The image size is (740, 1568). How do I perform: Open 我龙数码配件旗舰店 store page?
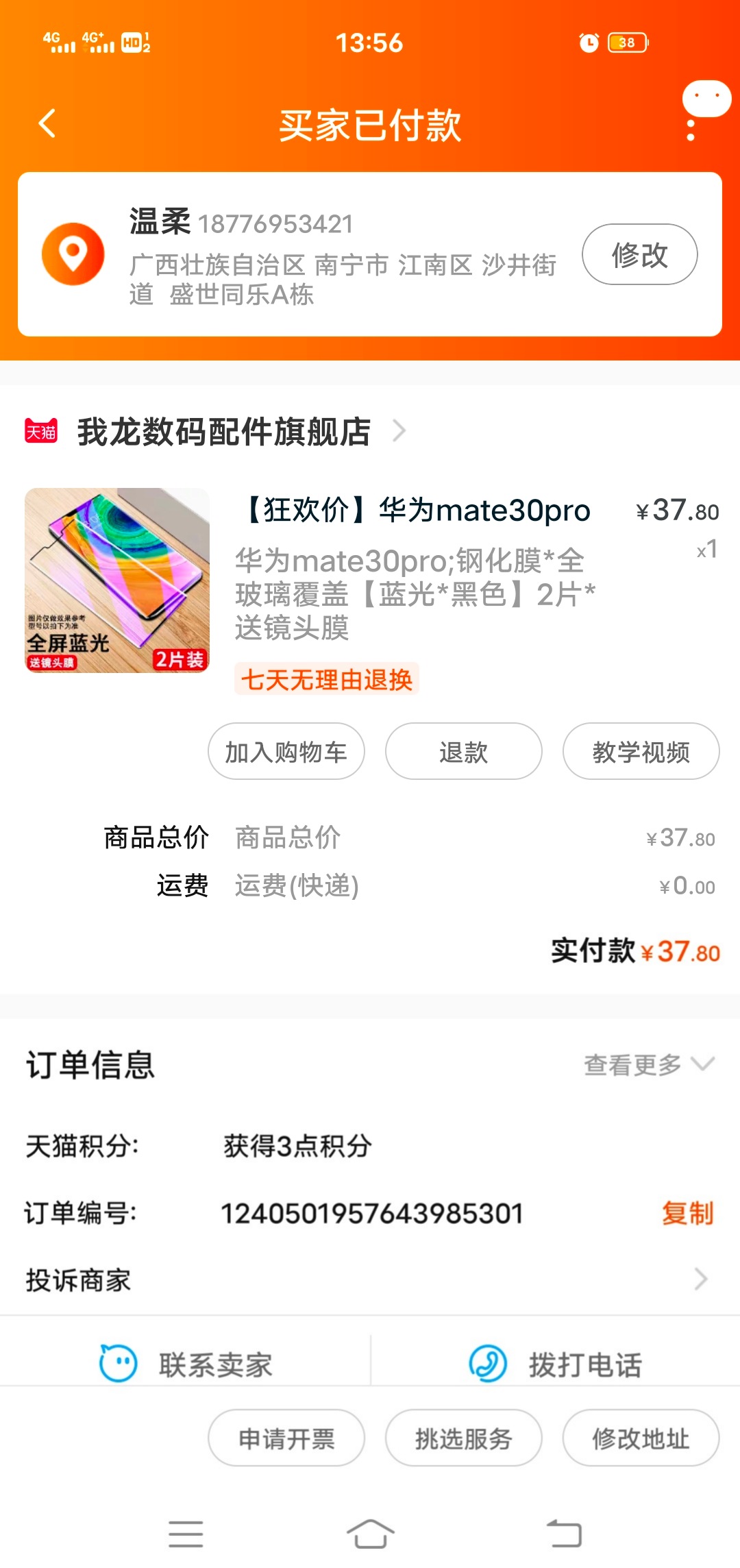point(223,432)
